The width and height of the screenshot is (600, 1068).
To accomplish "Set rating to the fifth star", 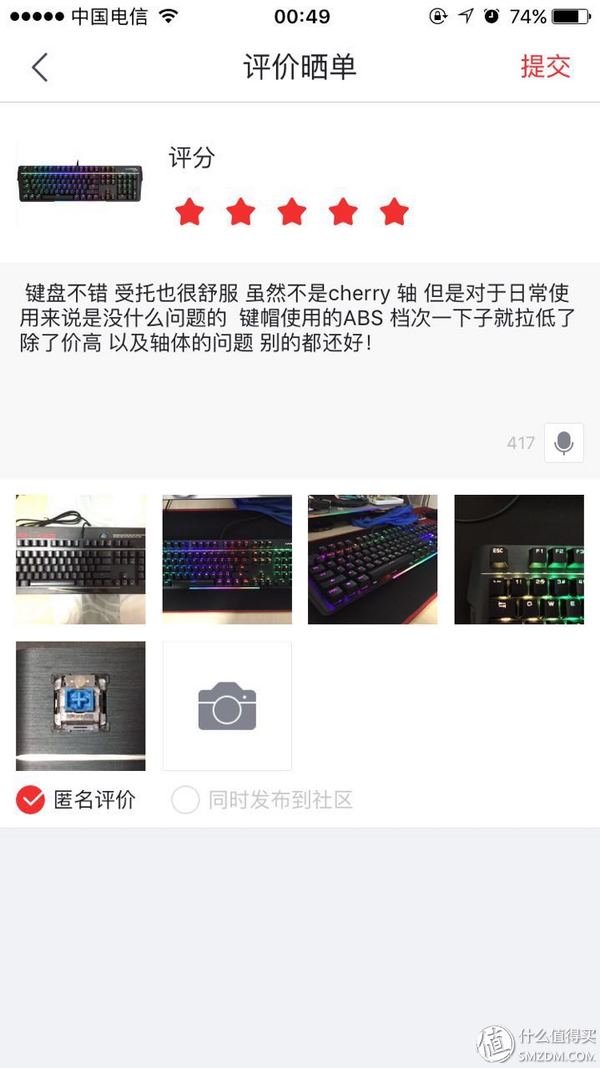I will 394,212.
